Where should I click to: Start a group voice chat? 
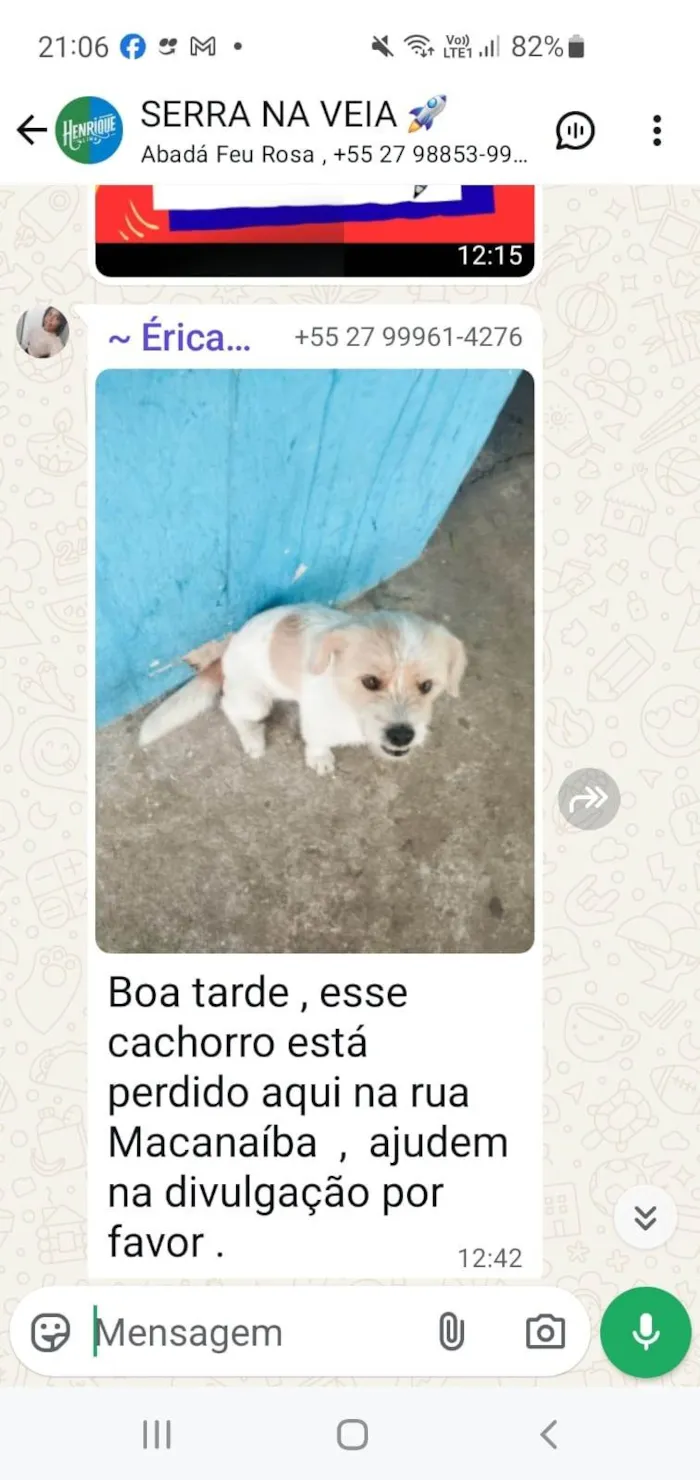point(575,130)
